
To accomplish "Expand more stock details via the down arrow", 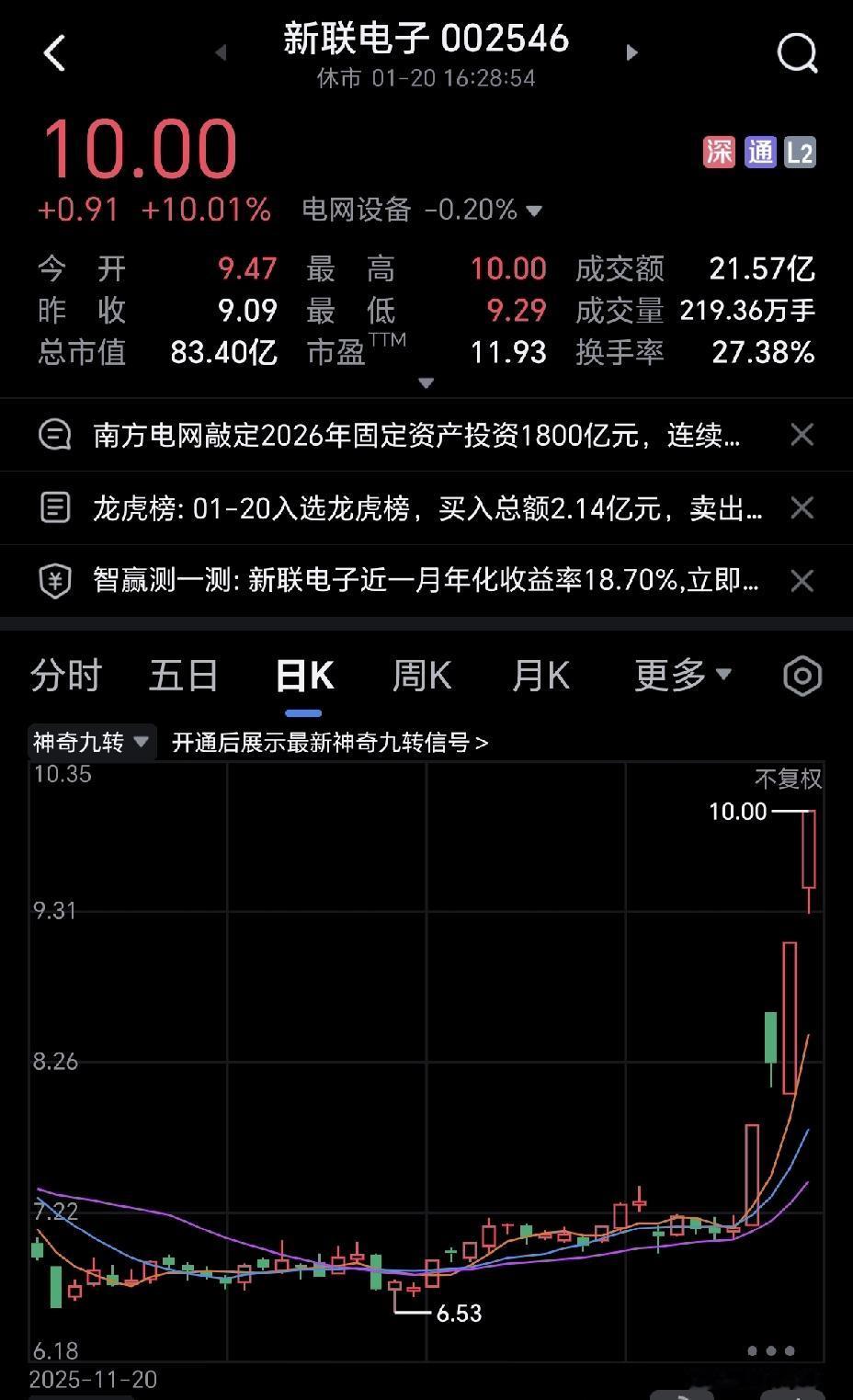I will [426, 382].
